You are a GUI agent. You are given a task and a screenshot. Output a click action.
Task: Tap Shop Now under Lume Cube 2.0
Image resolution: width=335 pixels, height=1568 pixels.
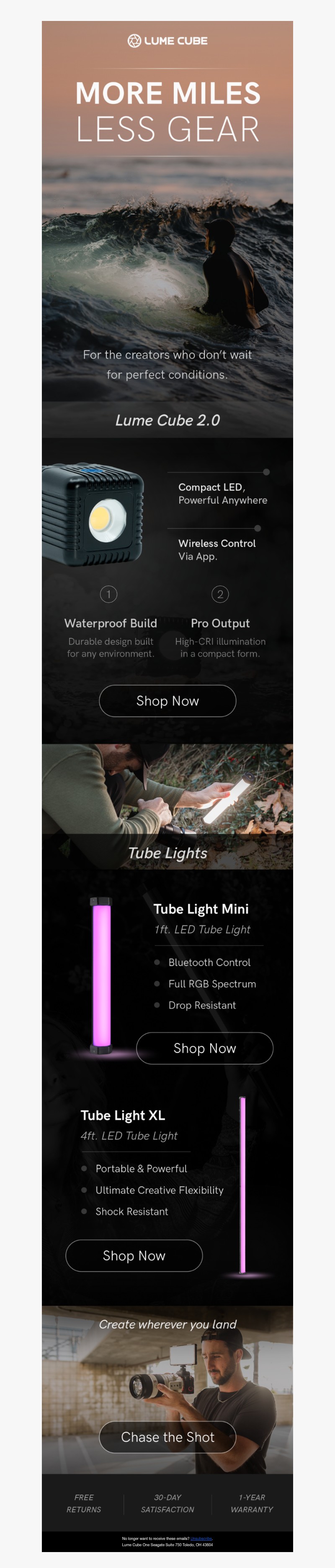click(167, 701)
